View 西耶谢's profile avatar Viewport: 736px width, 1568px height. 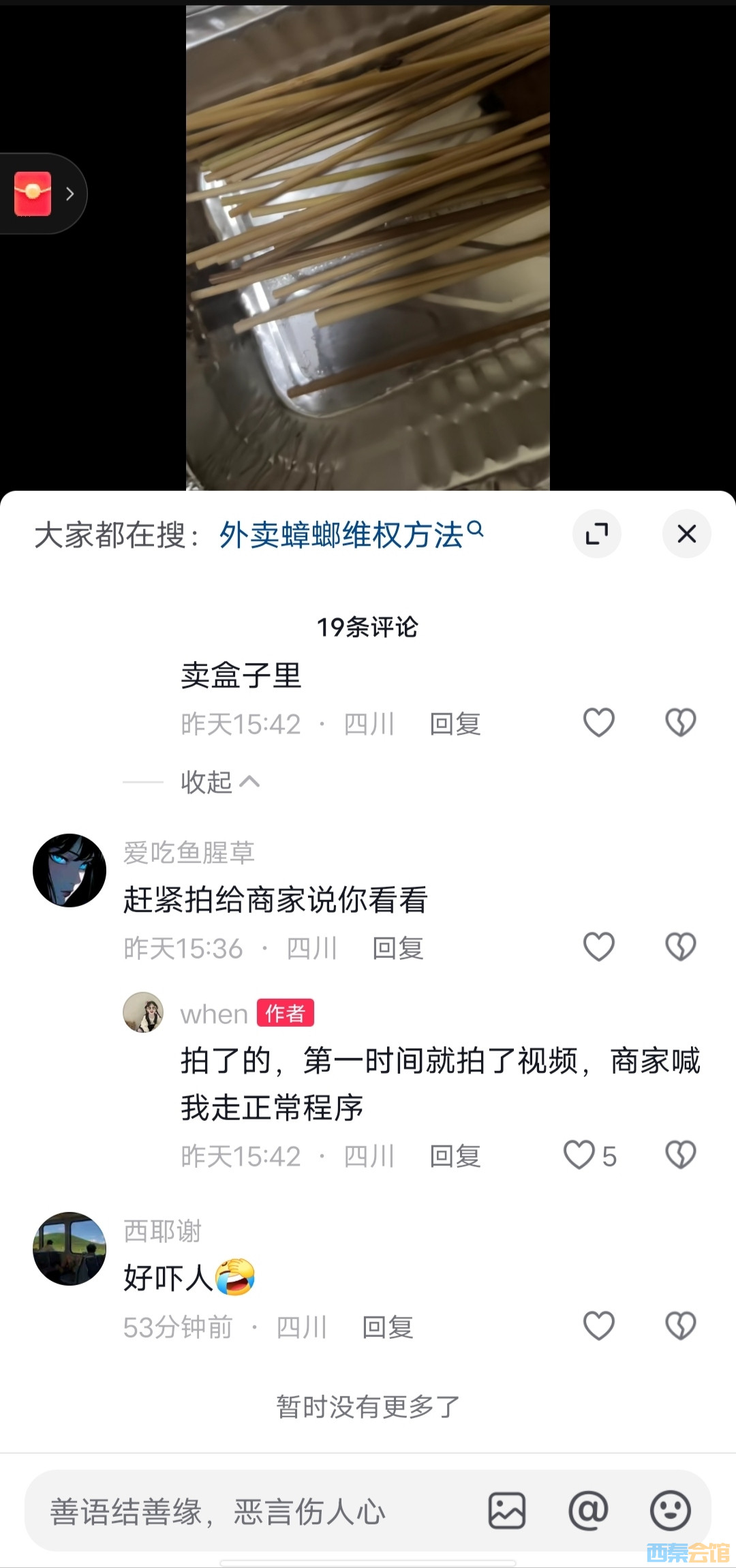click(70, 1249)
